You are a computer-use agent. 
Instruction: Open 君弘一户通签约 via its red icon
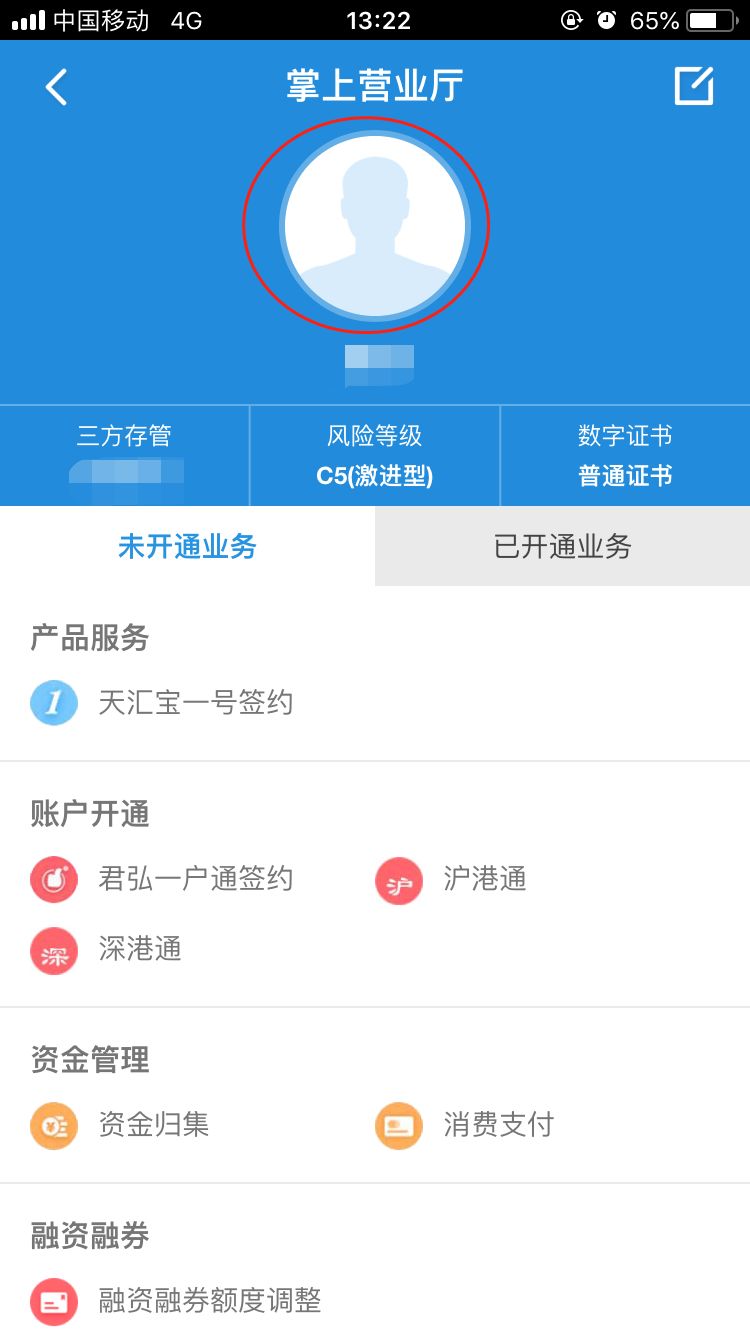[54, 880]
